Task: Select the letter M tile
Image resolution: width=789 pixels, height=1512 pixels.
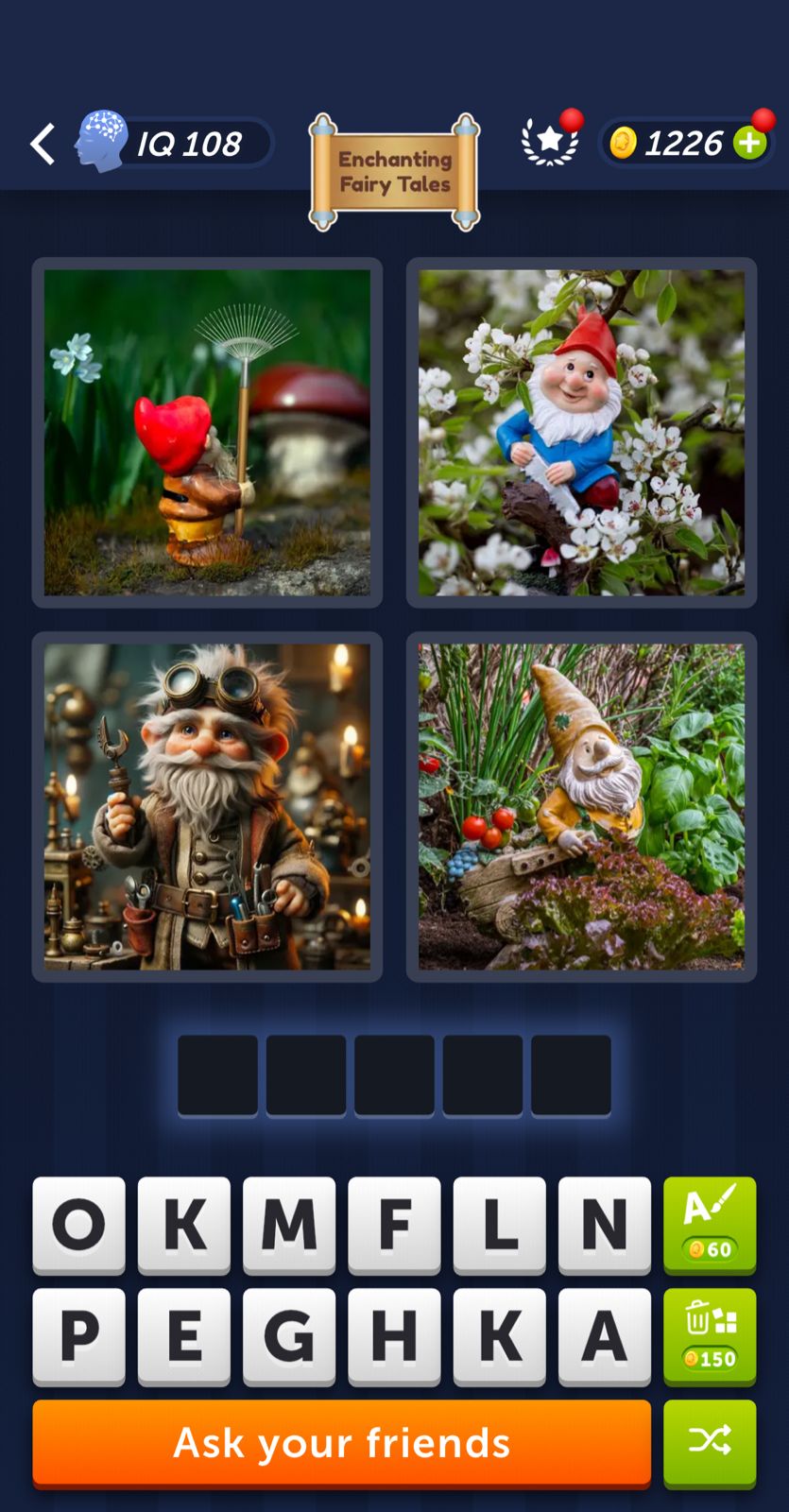Action: [289, 1225]
